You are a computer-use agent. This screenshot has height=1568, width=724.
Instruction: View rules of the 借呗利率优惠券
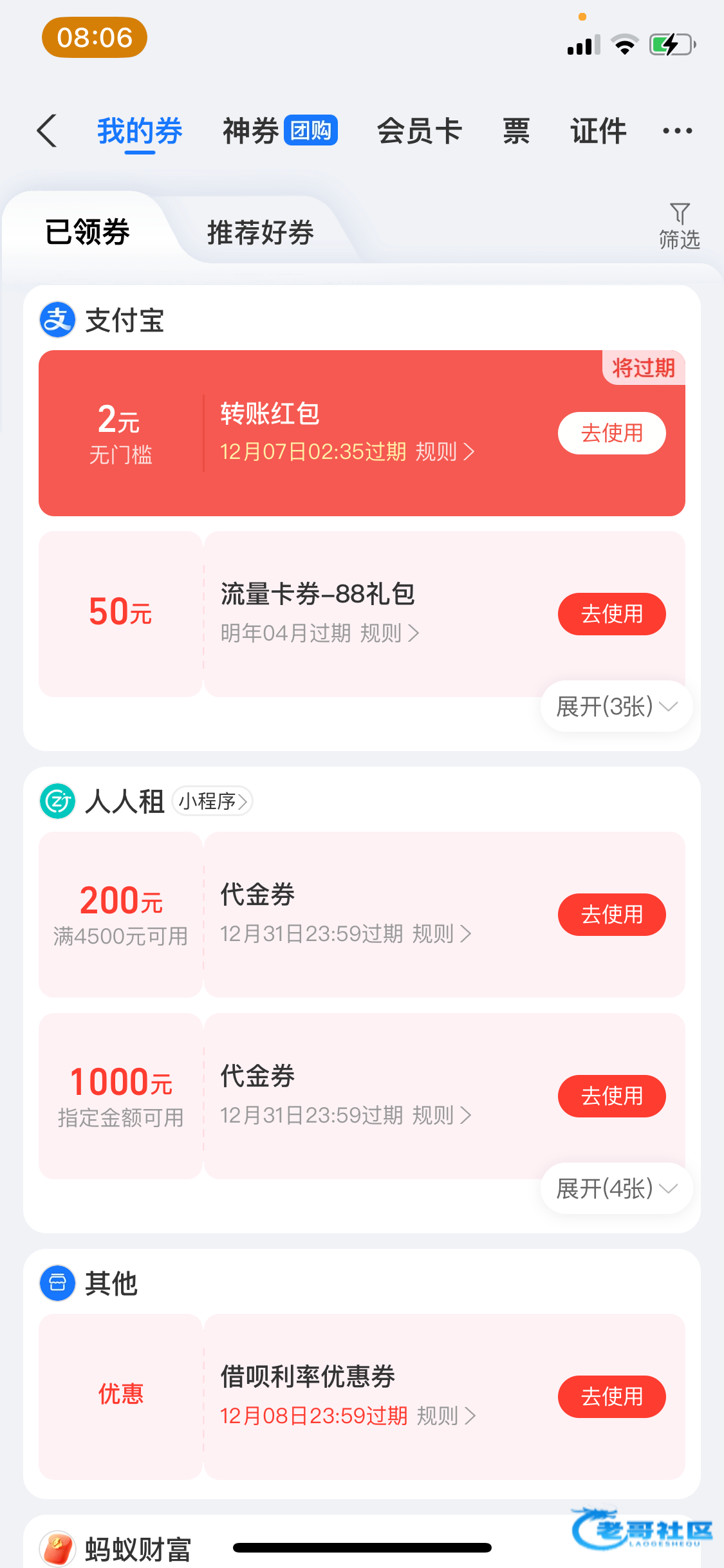tap(446, 1416)
